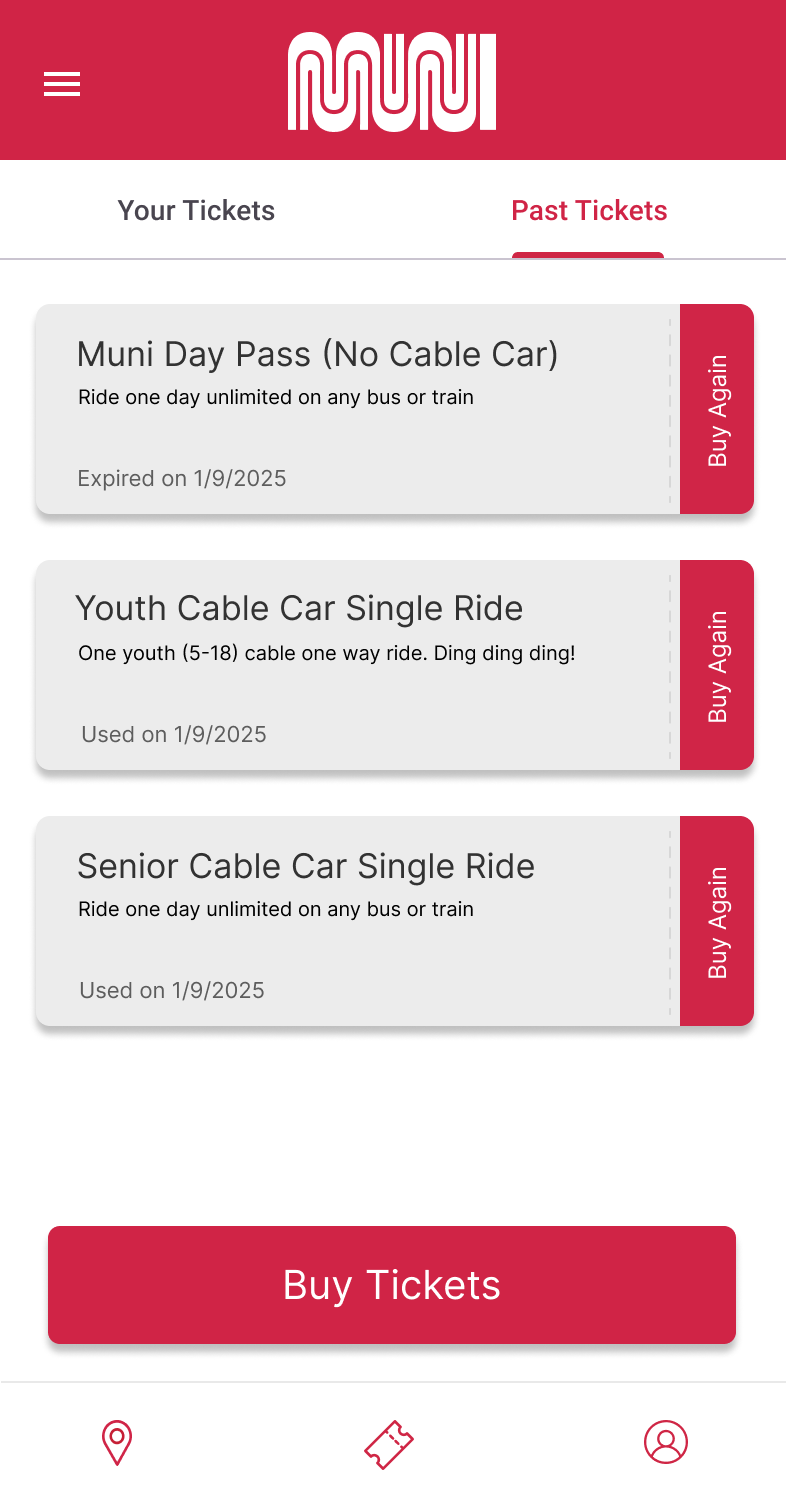This screenshot has height=1502, width=786.
Task: Rebuy the Senior Cable Car Single Ride
Action: (717, 921)
